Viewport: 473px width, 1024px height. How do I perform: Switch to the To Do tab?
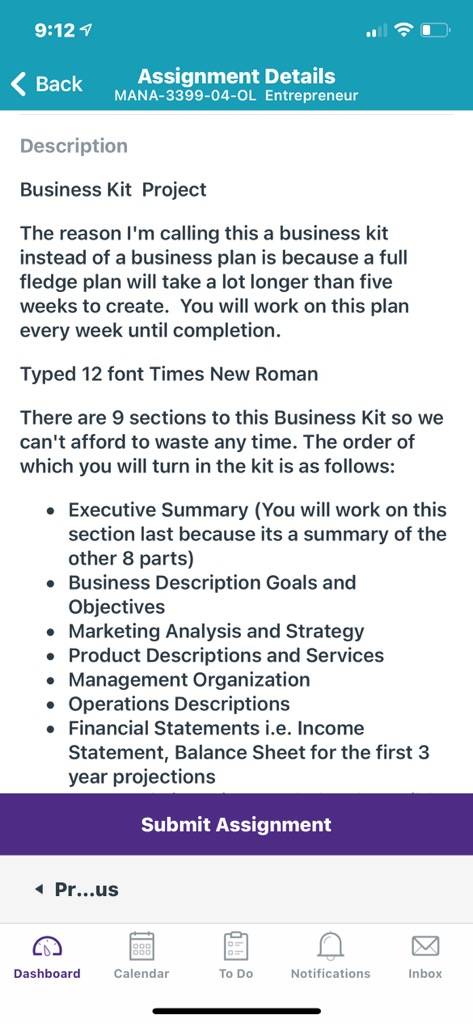tap(236, 955)
